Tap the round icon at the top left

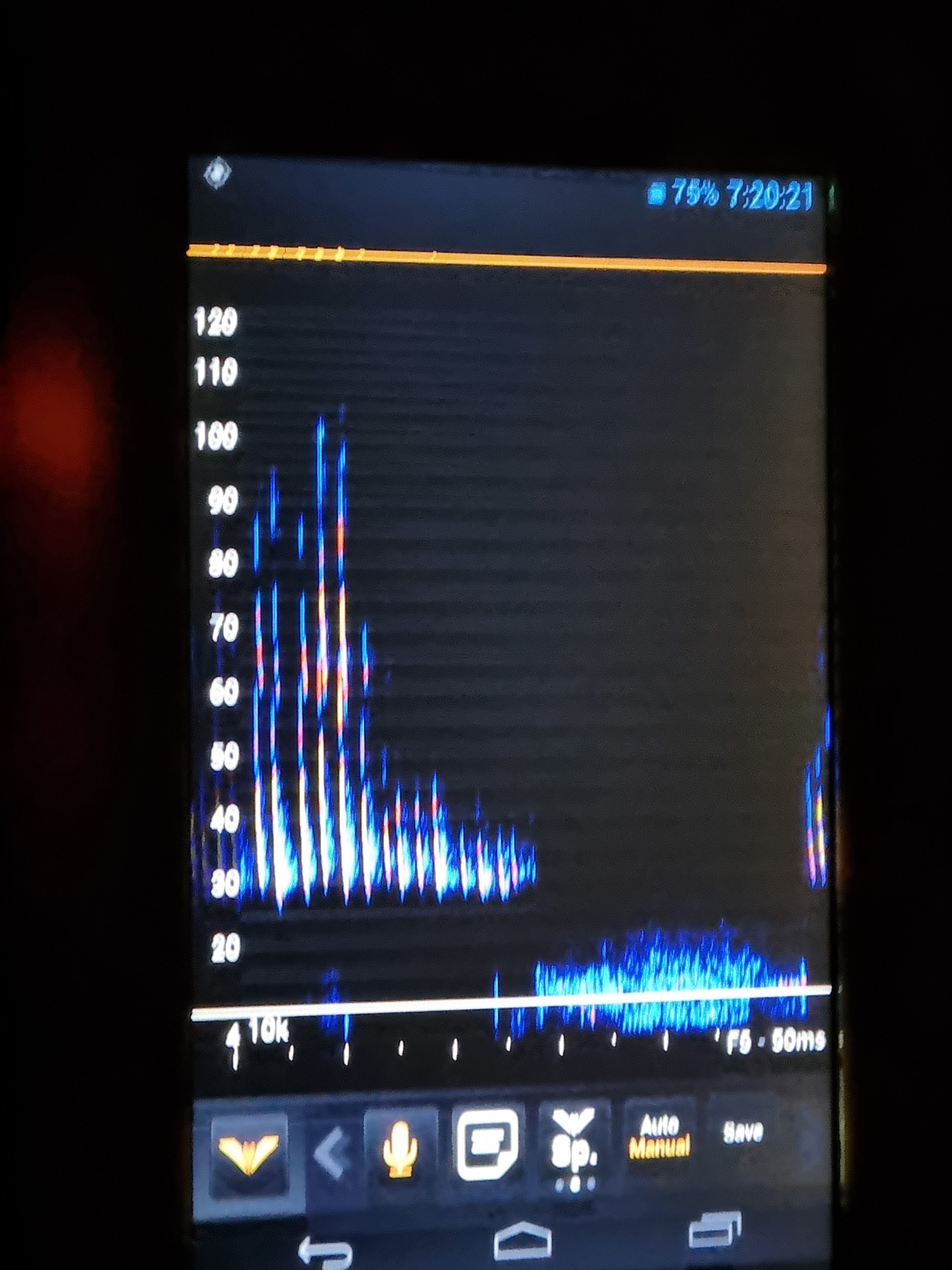(218, 173)
